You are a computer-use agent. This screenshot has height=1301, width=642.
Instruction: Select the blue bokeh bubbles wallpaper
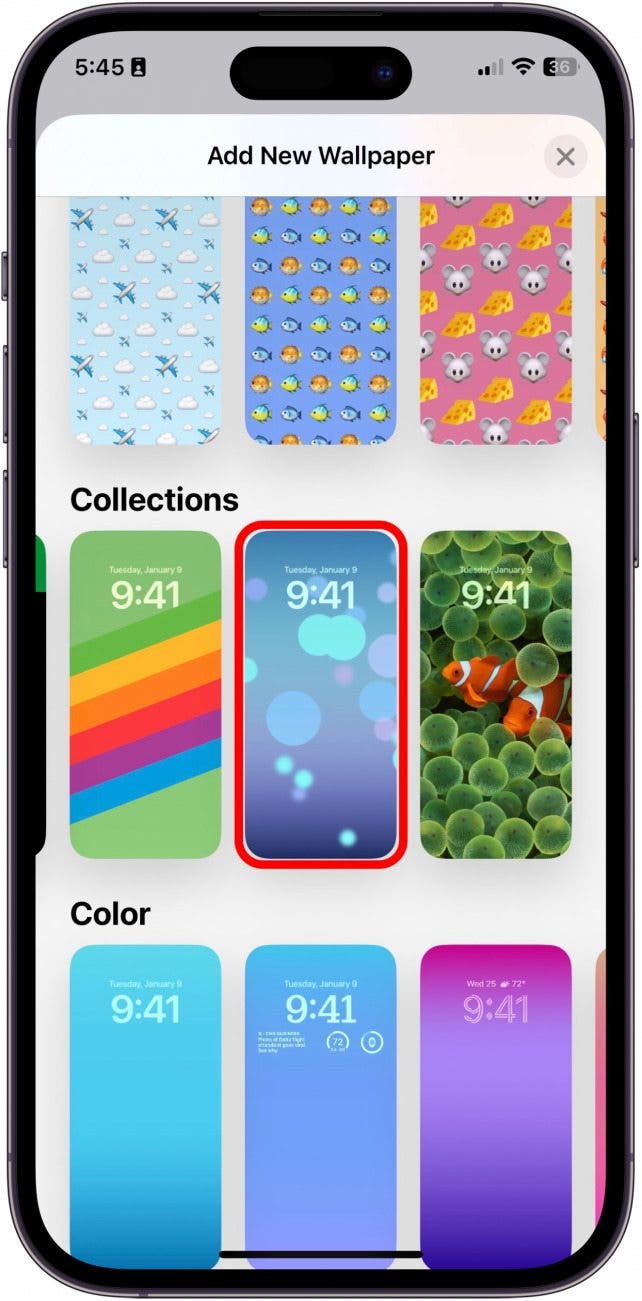click(321, 694)
